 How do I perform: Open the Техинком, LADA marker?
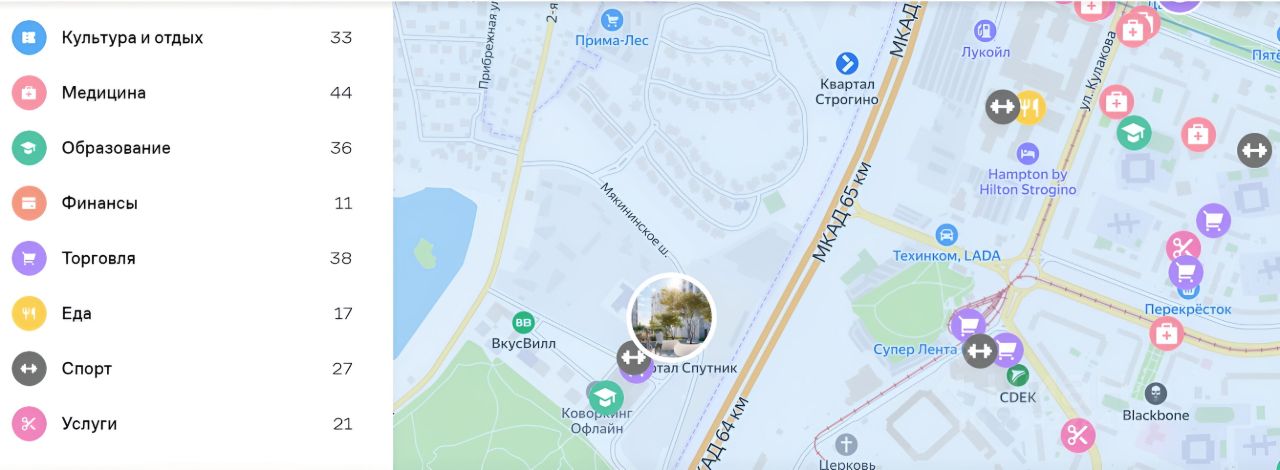pos(946,235)
